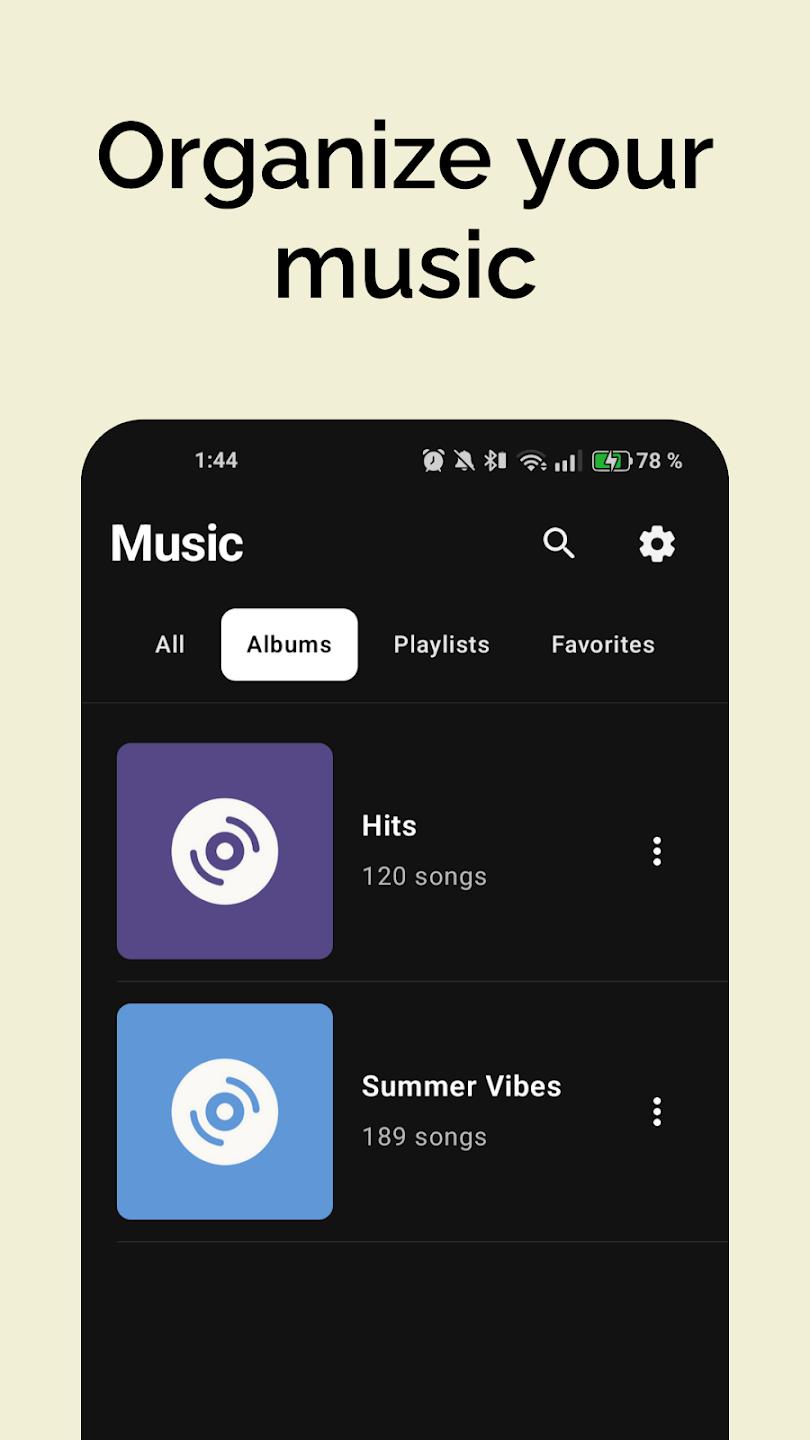The width and height of the screenshot is (810, 1440).
Task: Tap the alarm icon in the status bar
Action: [432, 461]
